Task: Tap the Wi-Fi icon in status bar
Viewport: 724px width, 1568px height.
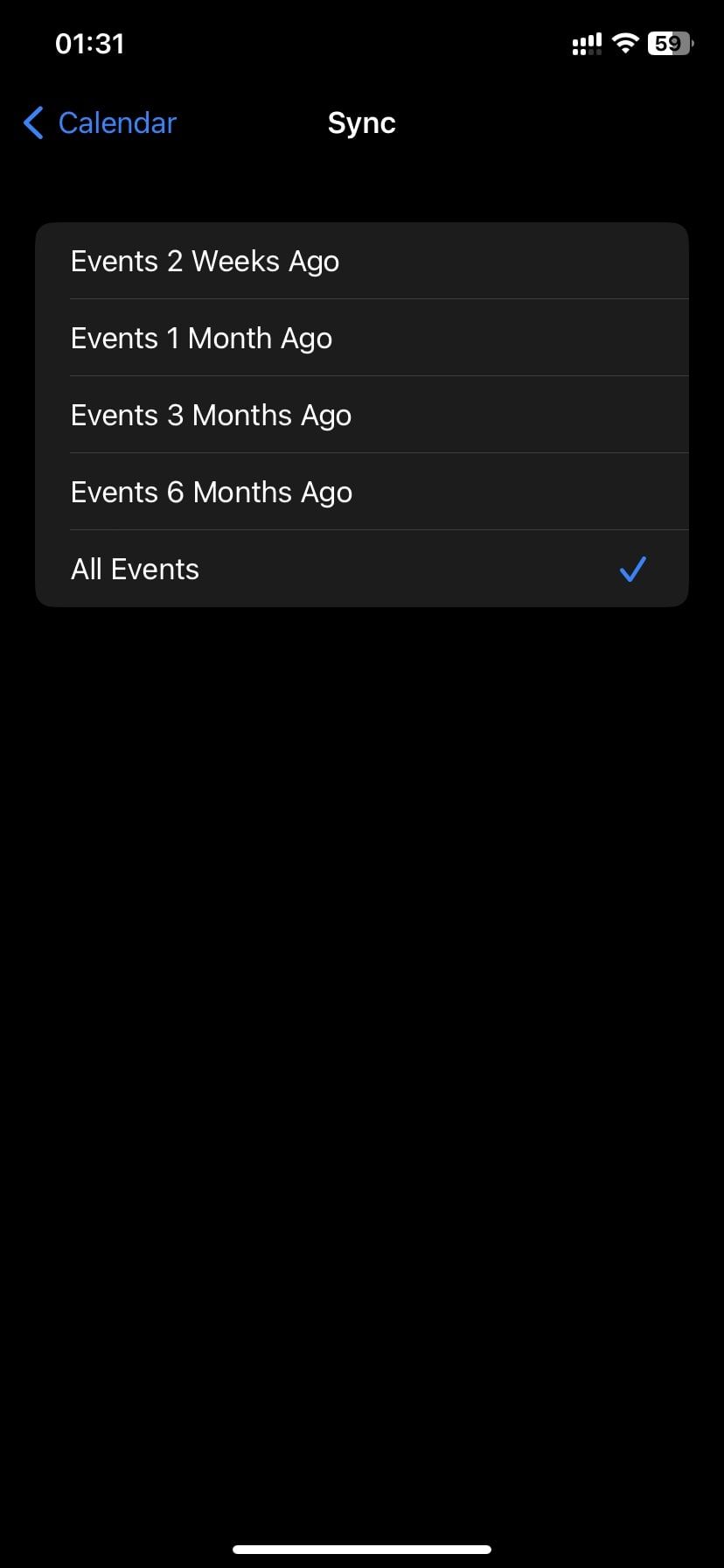Action: [x=626, y=43]
